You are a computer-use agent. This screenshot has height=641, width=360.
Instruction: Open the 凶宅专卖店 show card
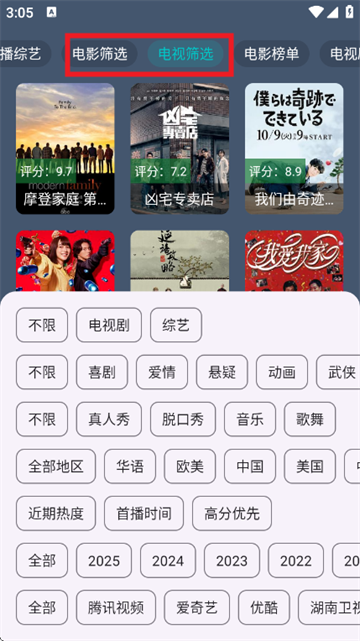(179, 148)
